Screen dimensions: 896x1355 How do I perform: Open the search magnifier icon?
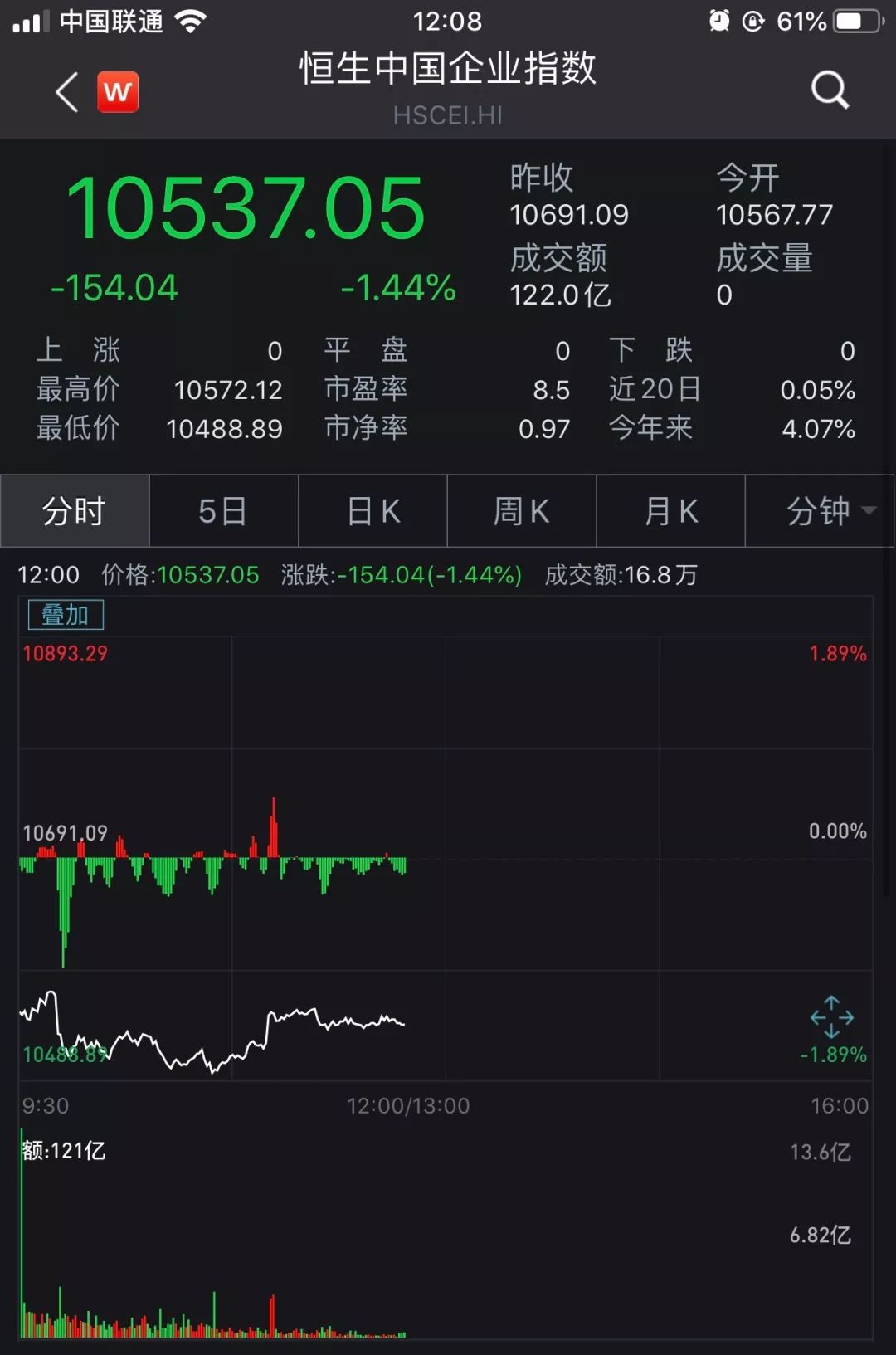(x=830, y=90)
